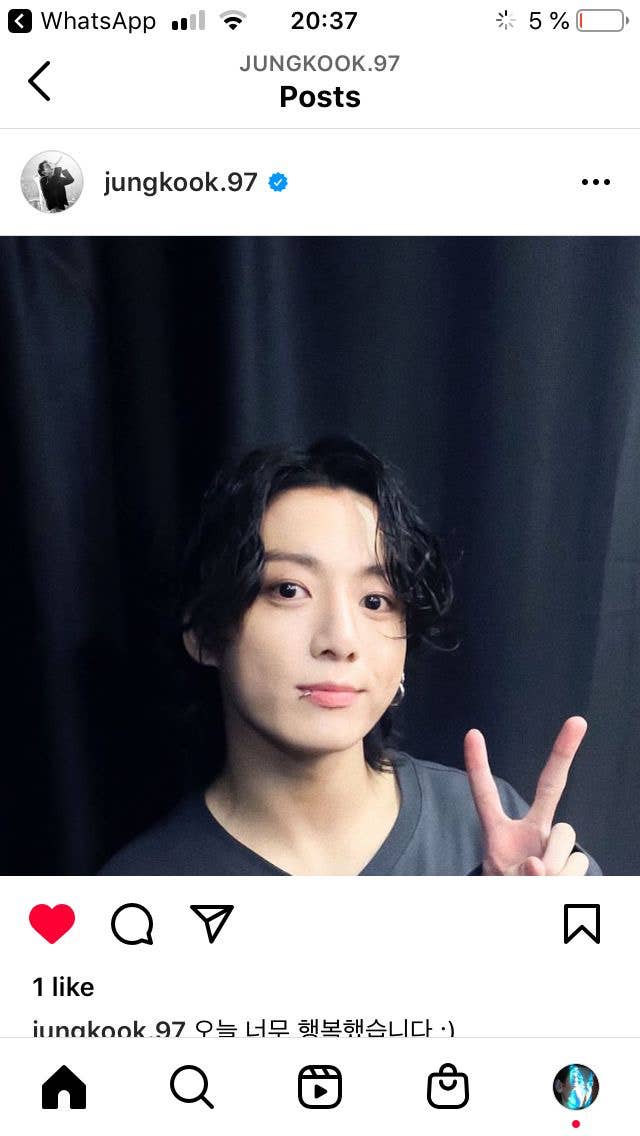
Task: Share the post via the paper plane icon
Action: click(212, 924)
